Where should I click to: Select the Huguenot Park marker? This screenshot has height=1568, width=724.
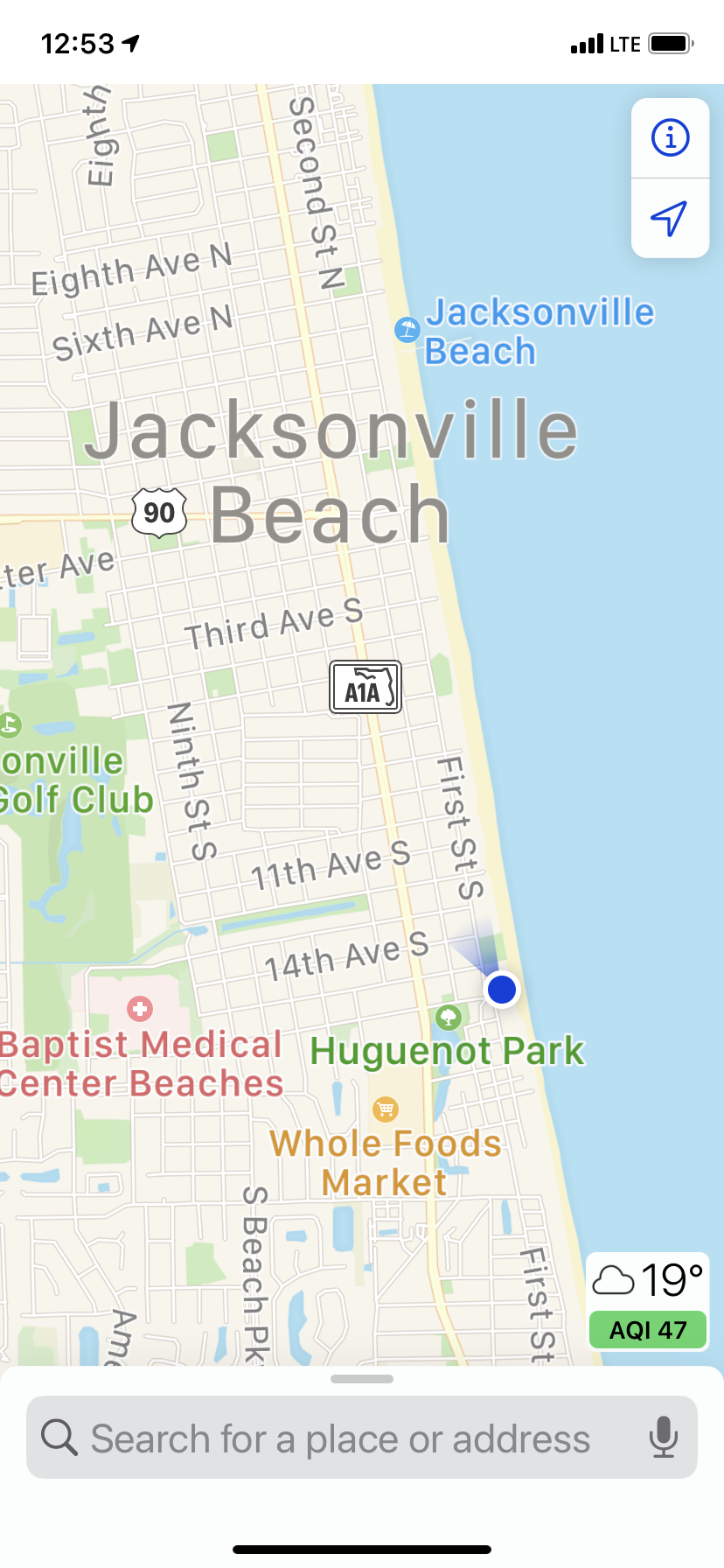[x=449, y=1017]
